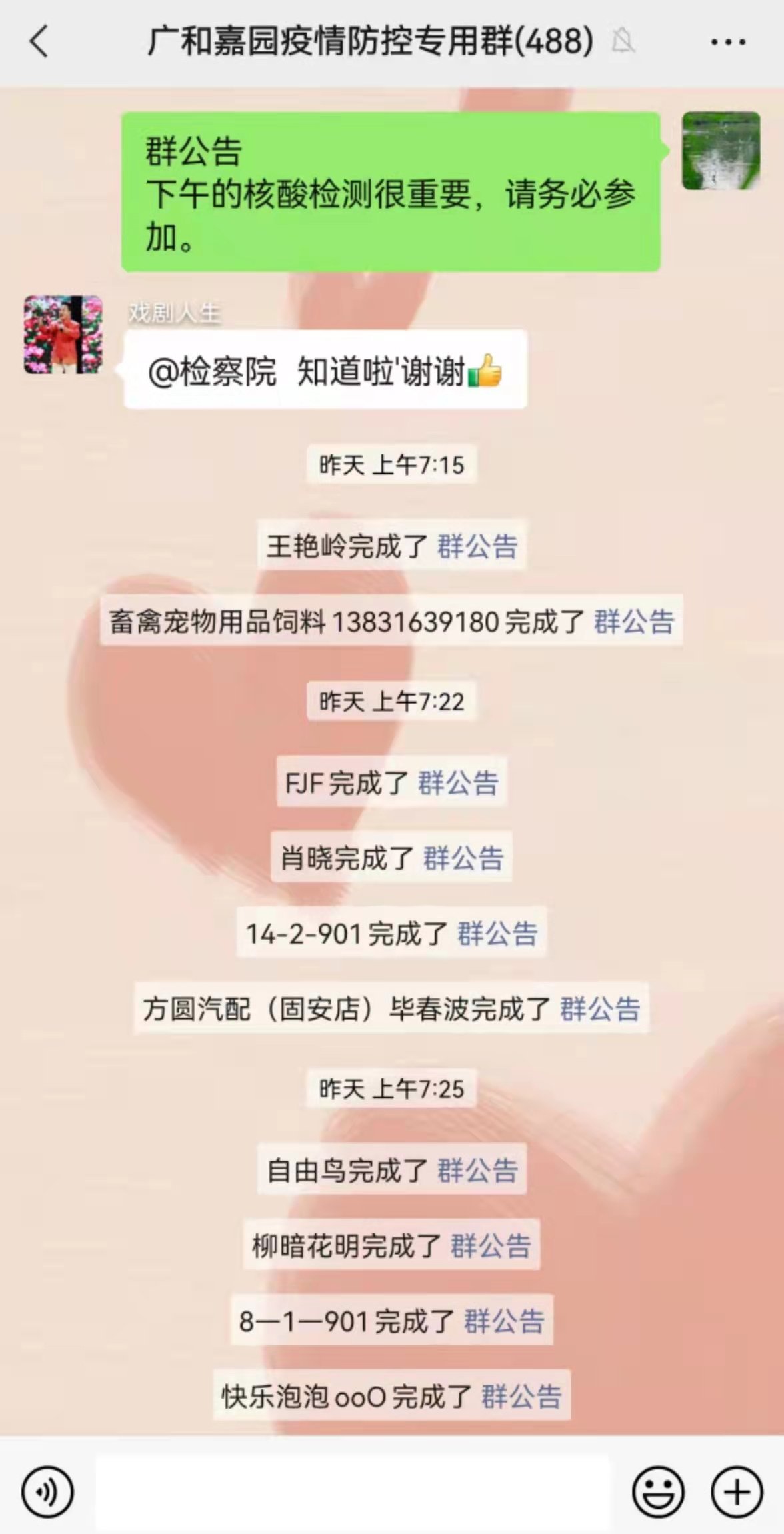Focus the message text field
Screen dimensions: 784x1534
tap(353, 1491)
